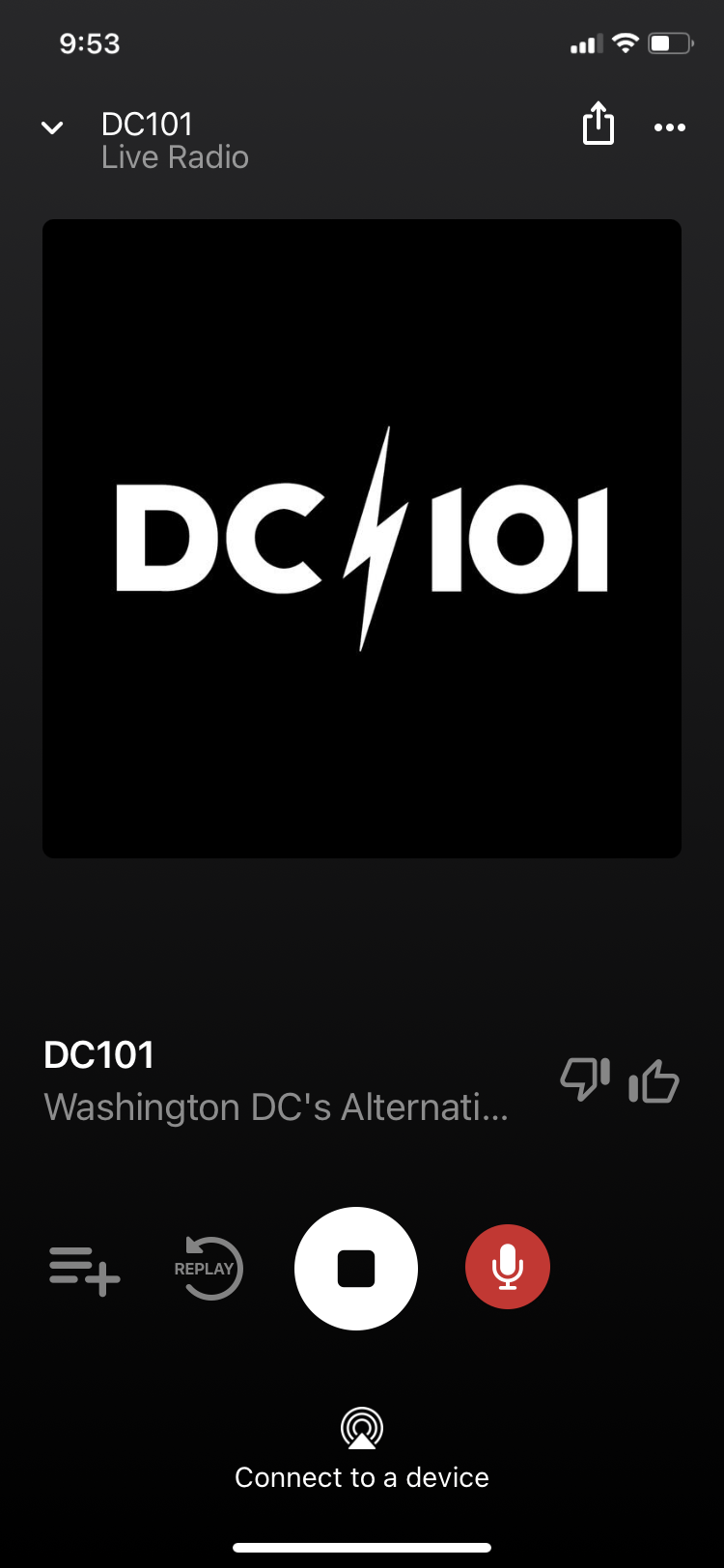Tap the Replay button
Viewport: 724px width, 1568px height.
coord(209,1268)
